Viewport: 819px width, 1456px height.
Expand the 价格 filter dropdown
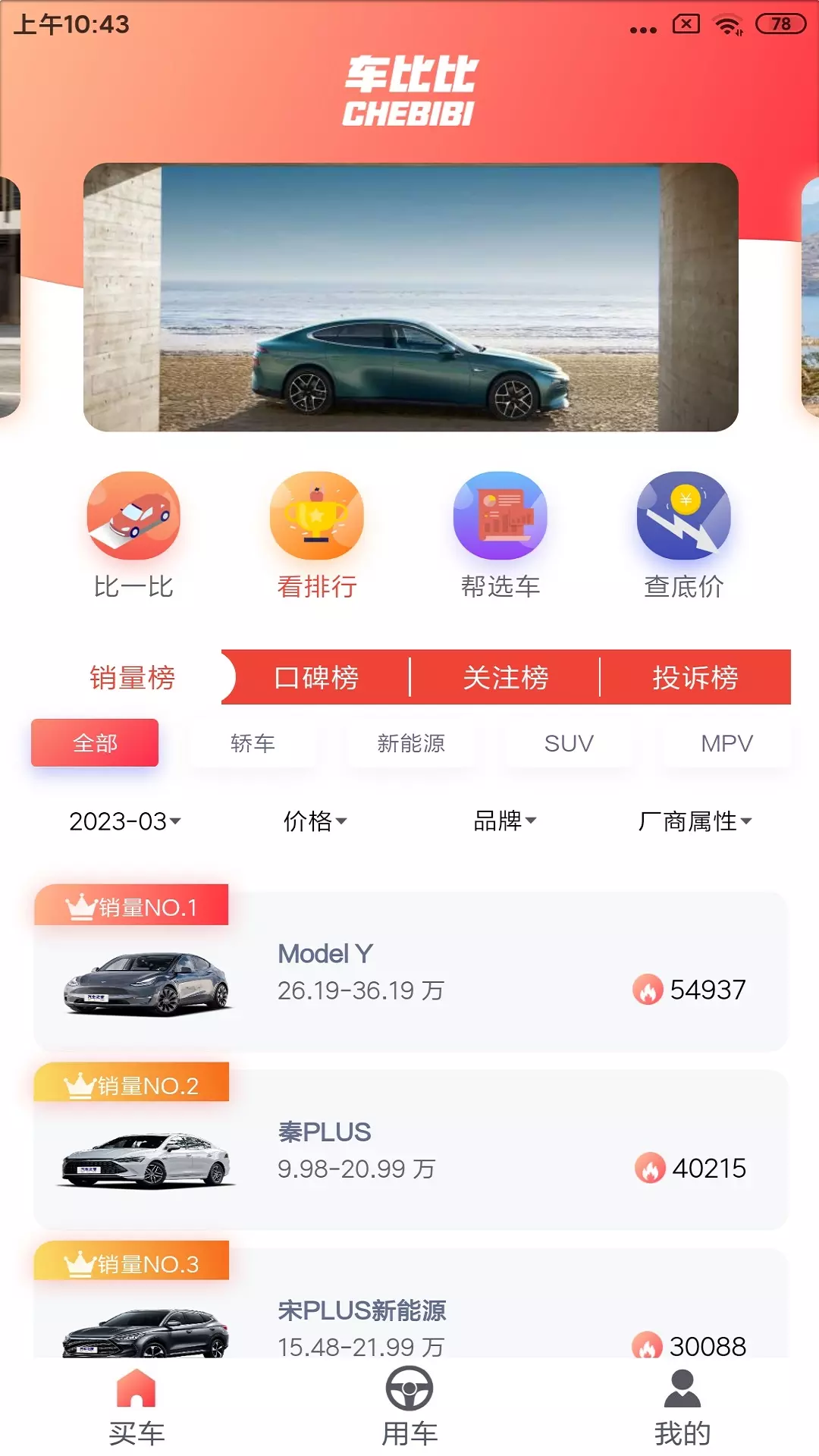(x=315, y=821)
